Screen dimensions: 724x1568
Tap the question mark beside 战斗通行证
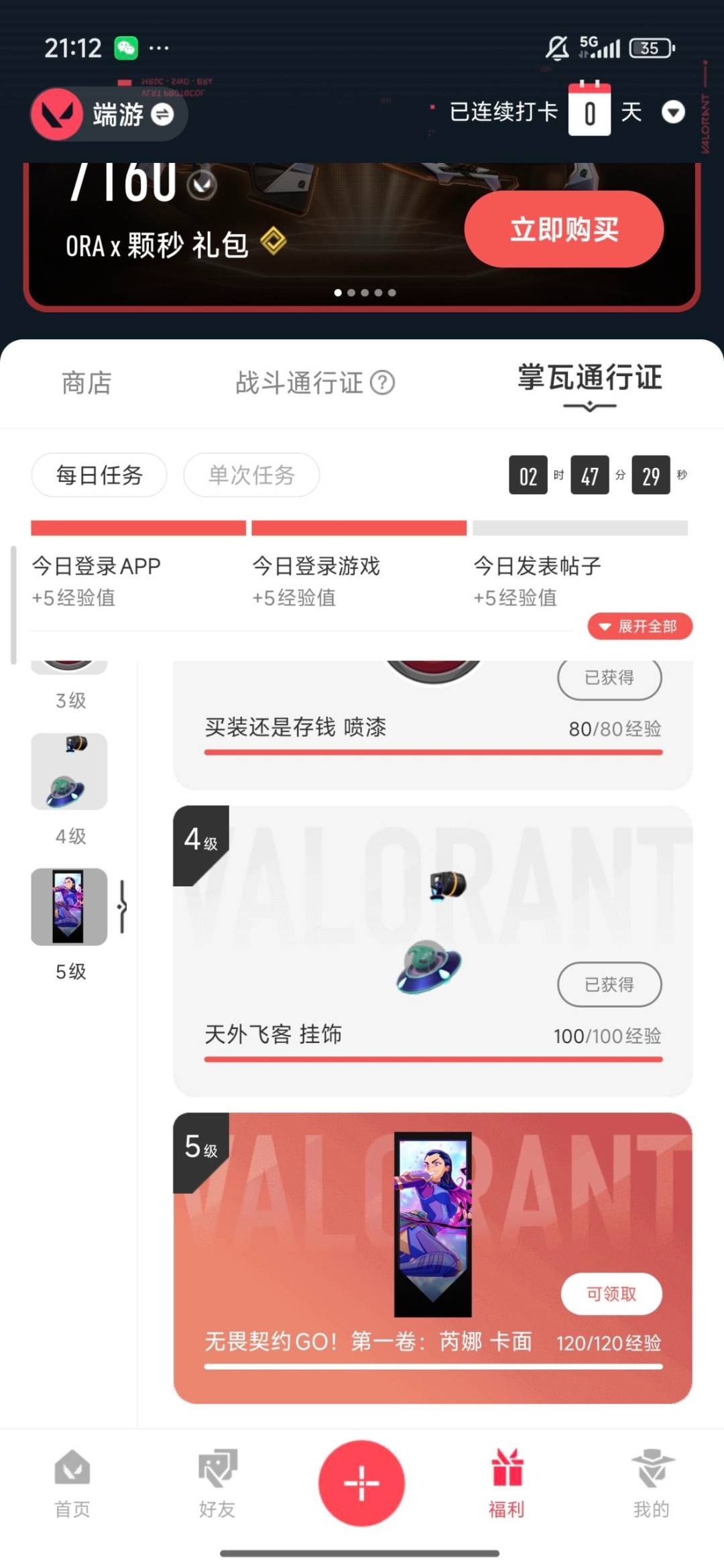(381, 382)
